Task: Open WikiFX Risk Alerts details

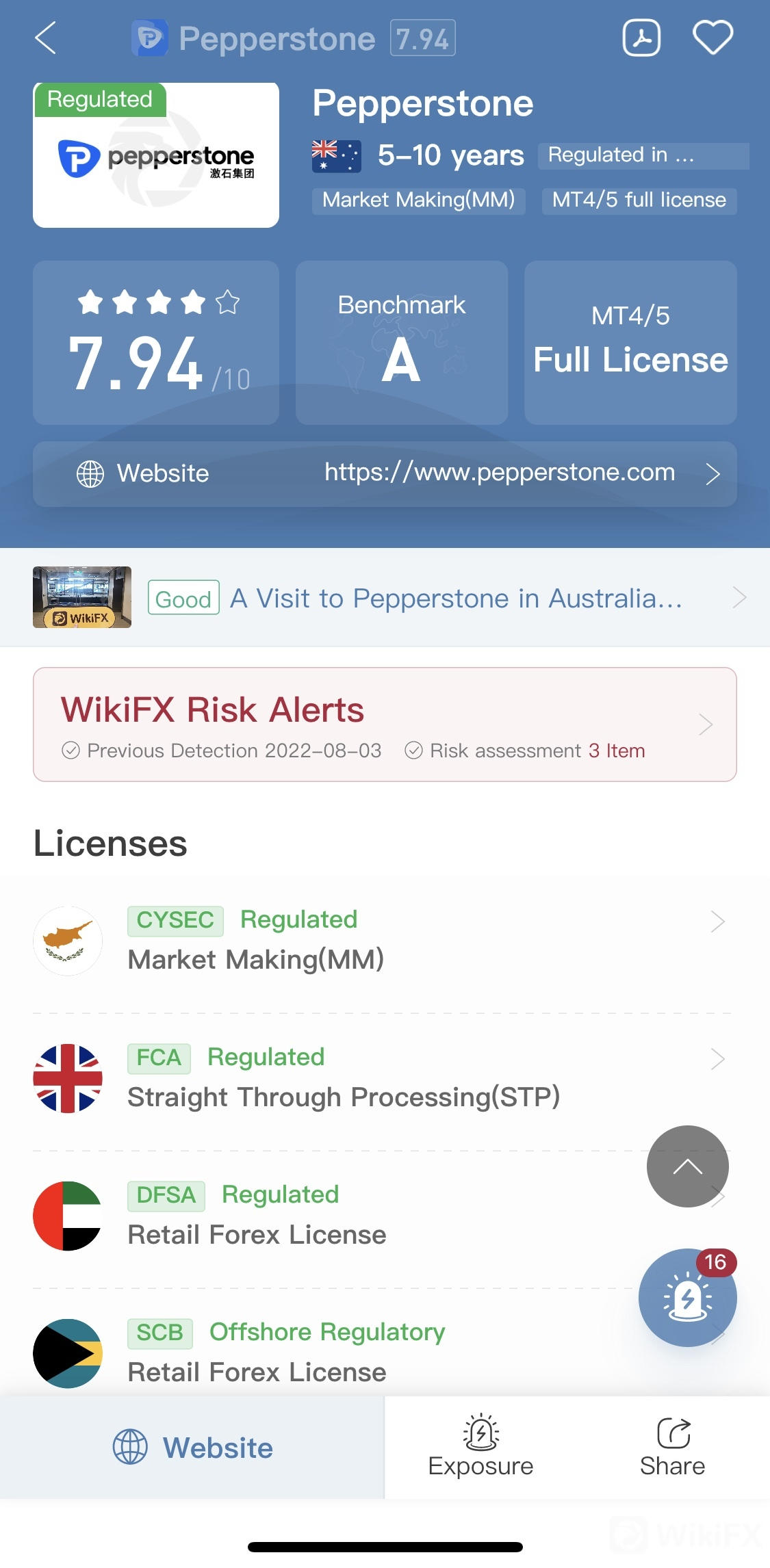Action: click(385, 724)
